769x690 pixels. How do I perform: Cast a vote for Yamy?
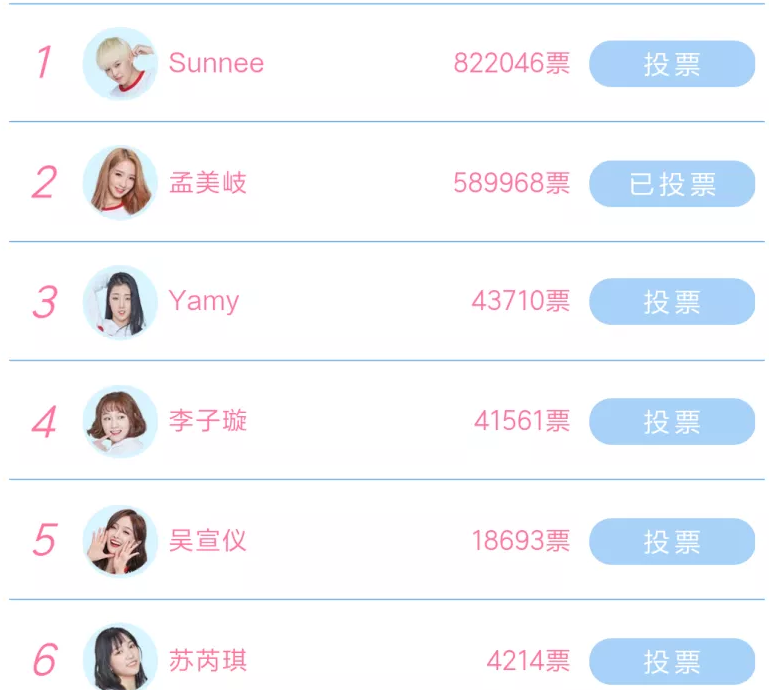[671, 302]
